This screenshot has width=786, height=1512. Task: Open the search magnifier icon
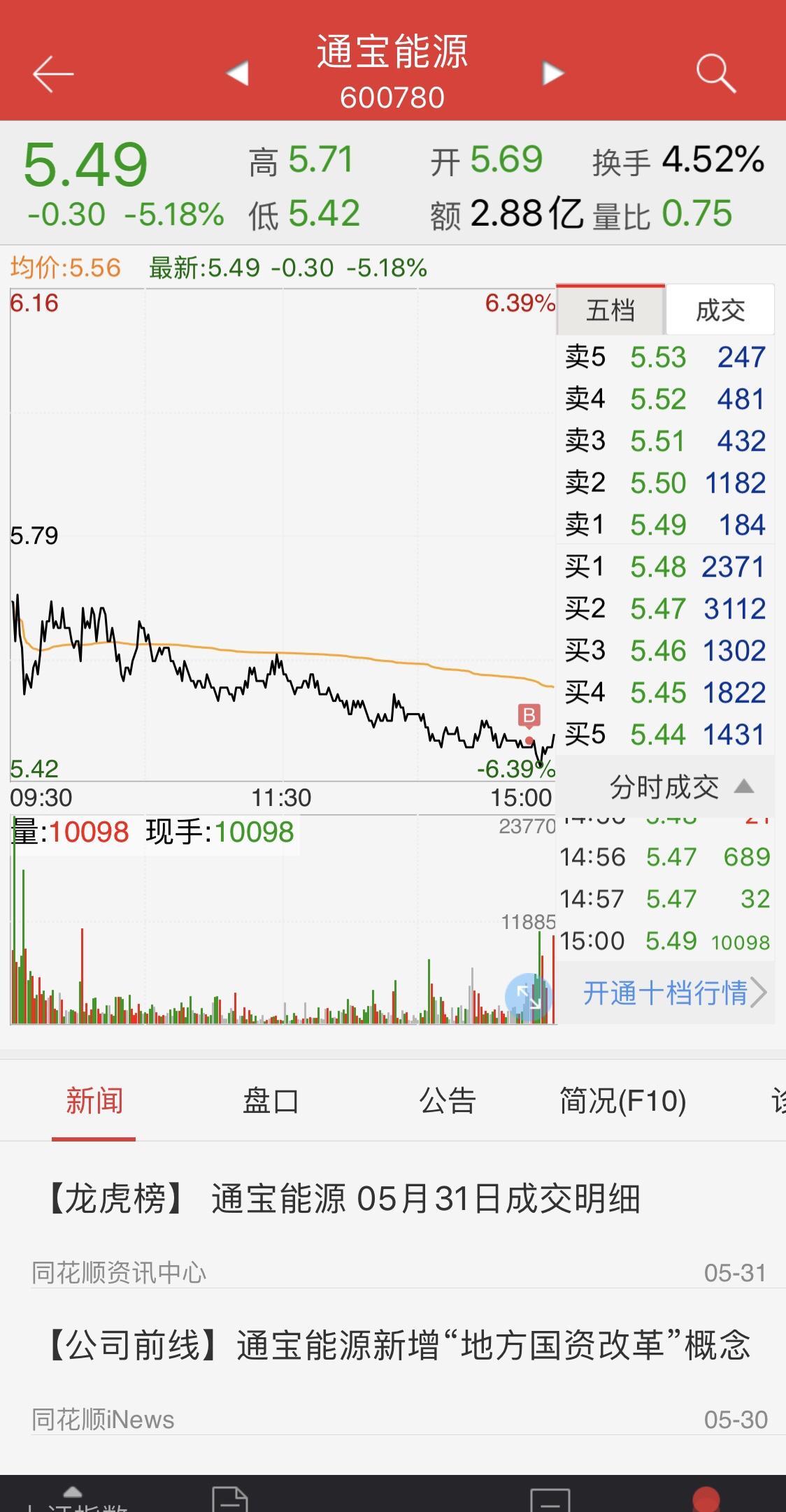716,74
